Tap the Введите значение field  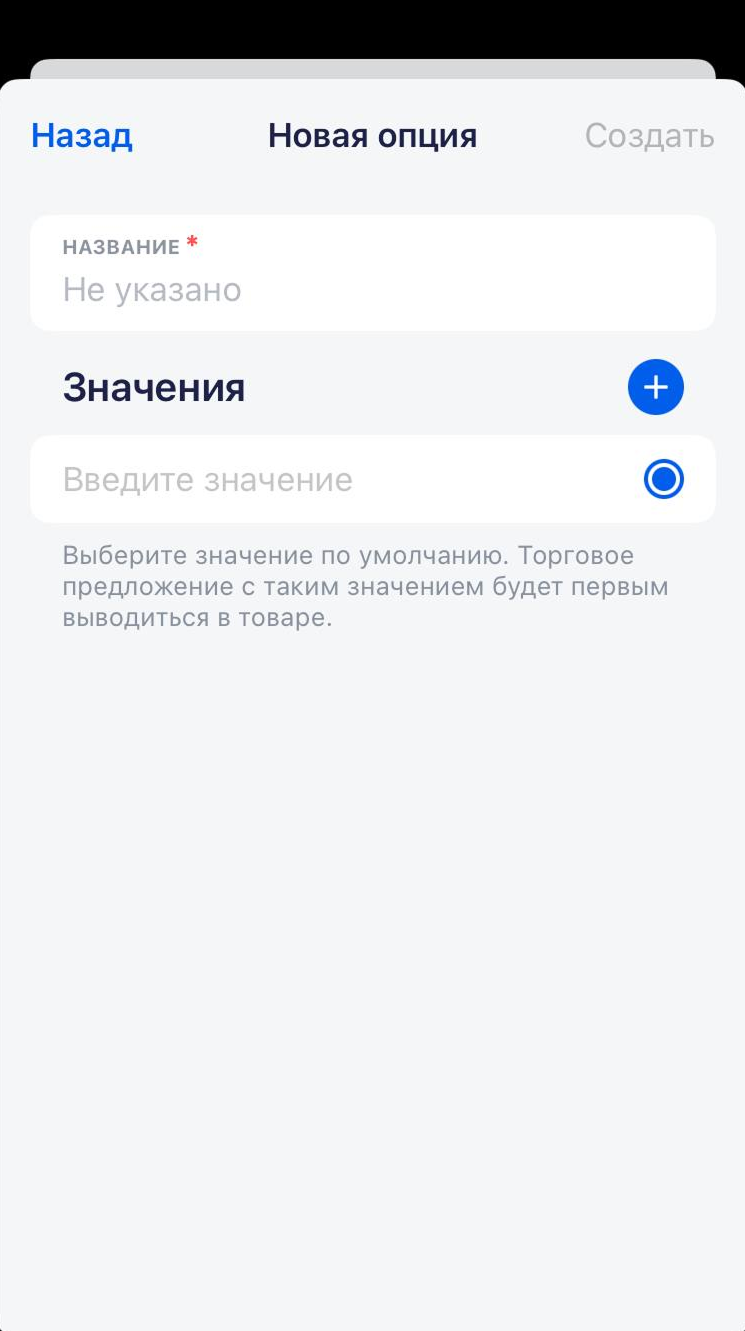point(330,480)
